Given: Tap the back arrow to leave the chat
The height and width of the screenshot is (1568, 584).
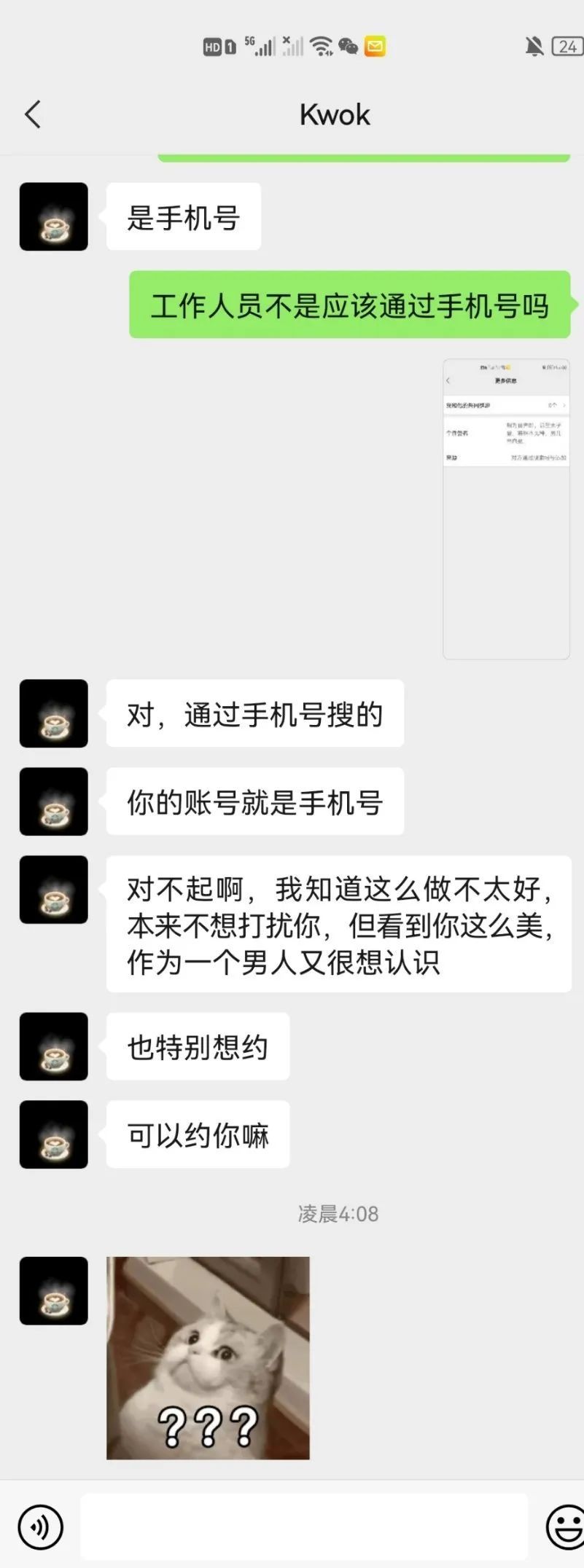Looking at the screenshot, I should click(32, 114).
